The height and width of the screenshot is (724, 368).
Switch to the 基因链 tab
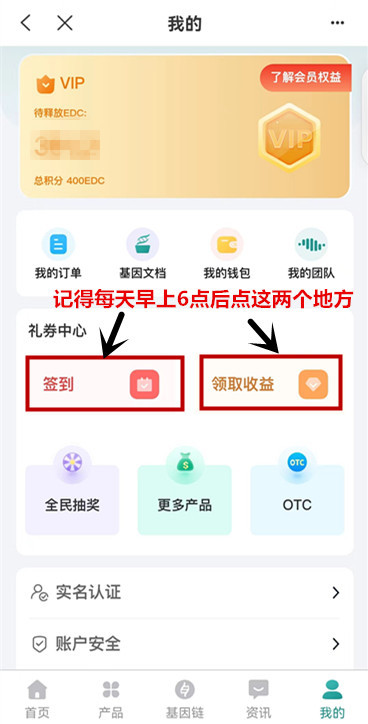click(x=184, y=698)
